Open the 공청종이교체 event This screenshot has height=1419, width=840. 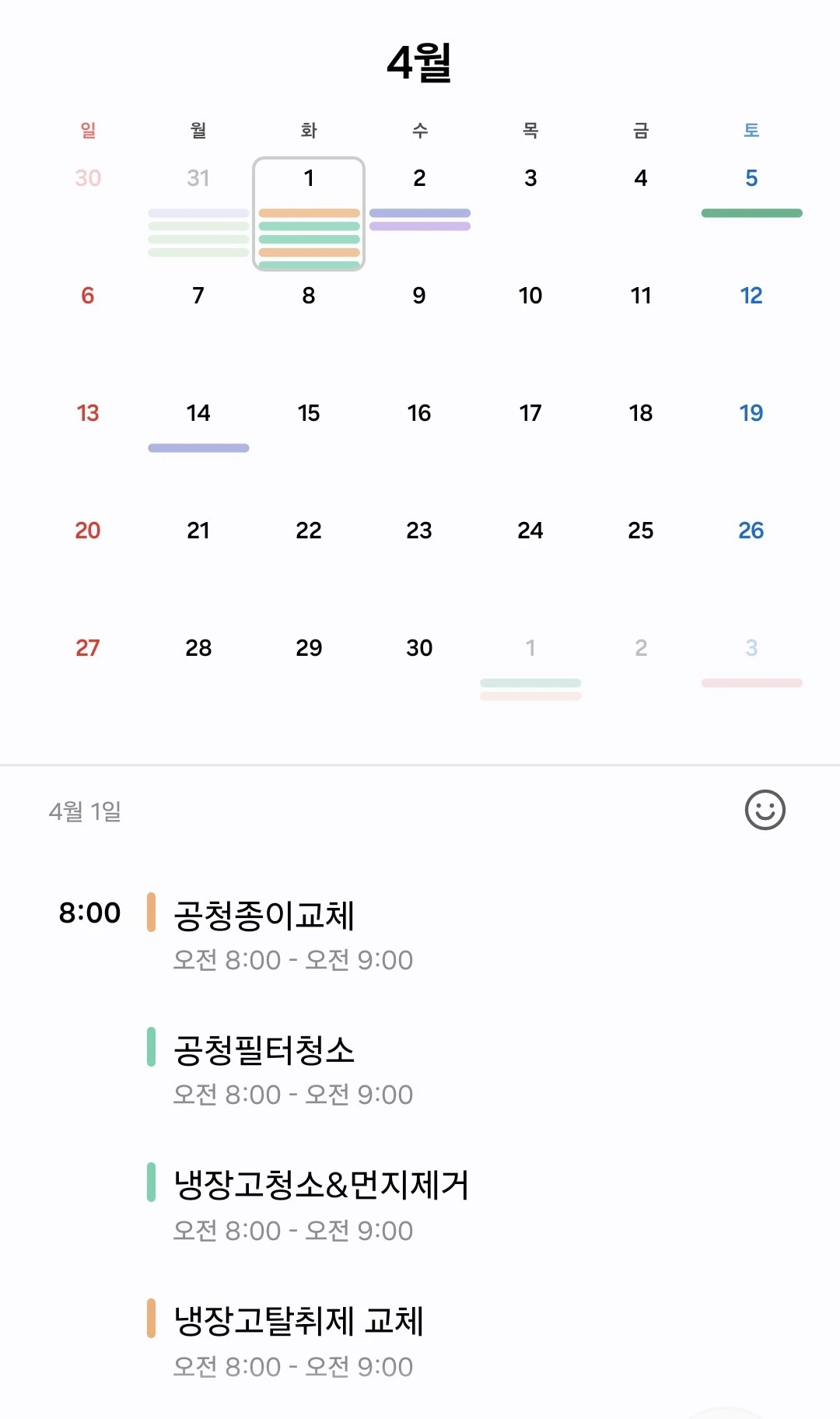[420, 934]
